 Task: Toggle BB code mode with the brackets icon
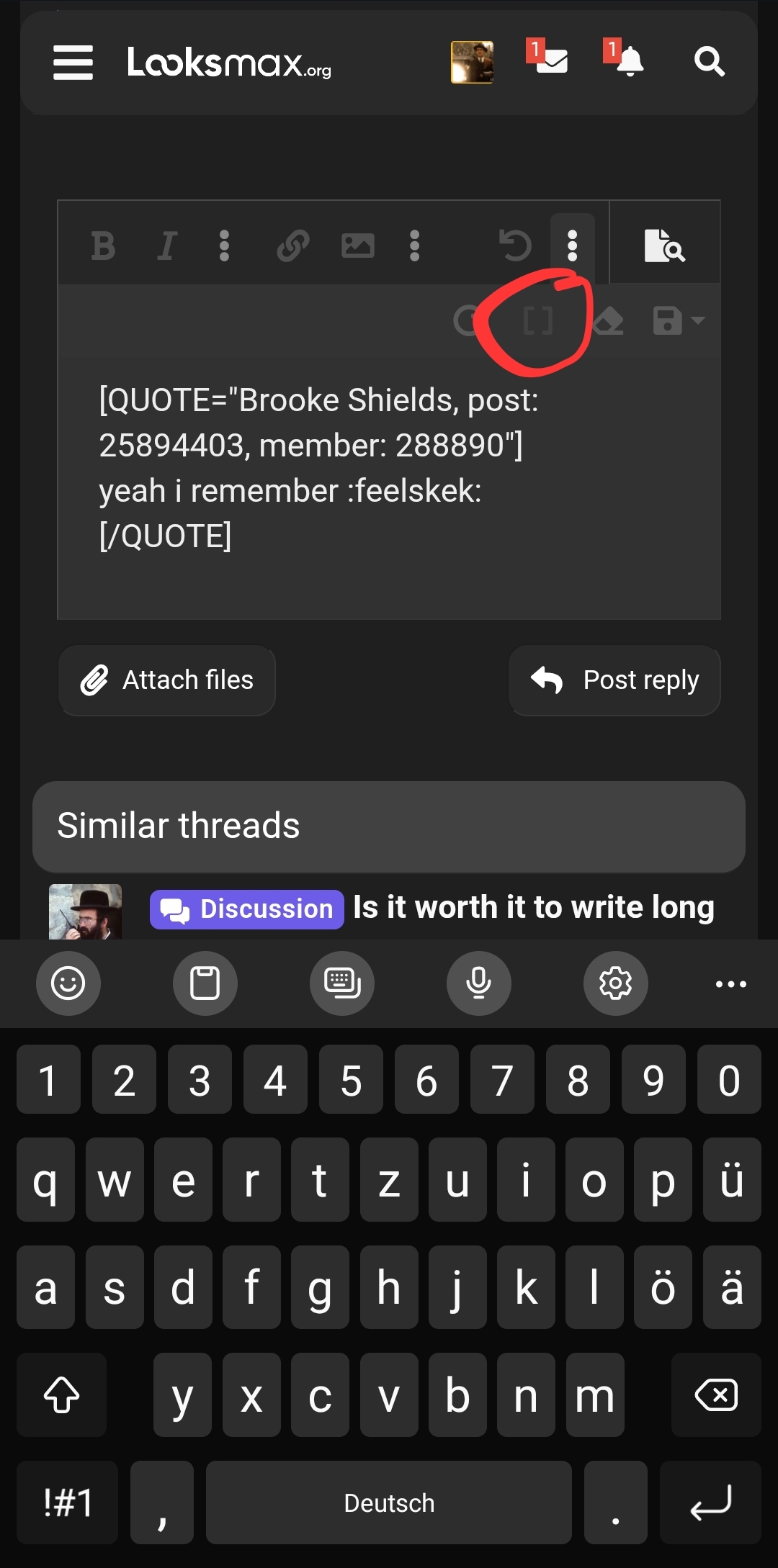tap(539, 322)
